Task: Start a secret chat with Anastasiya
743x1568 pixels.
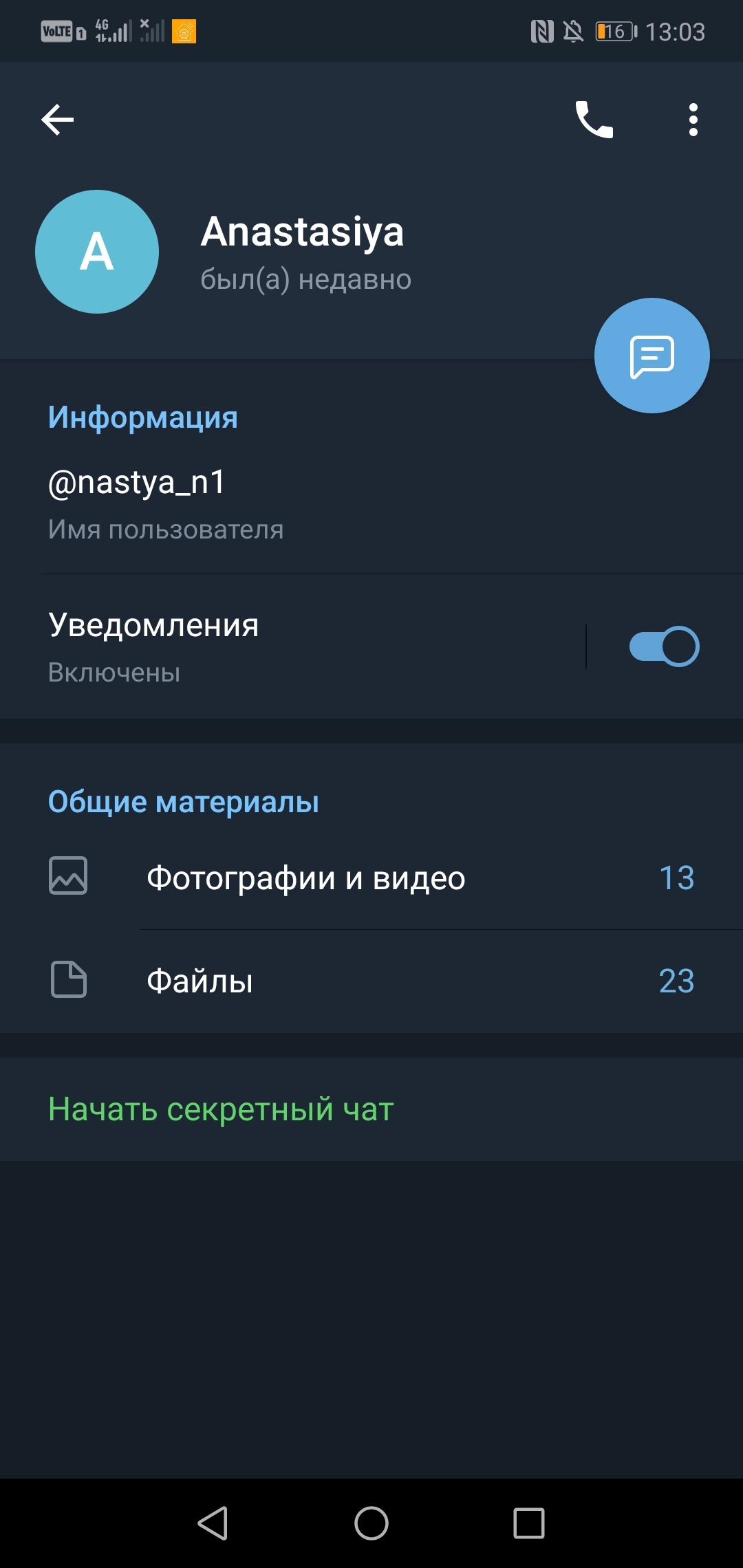Action: coord(221,1109)
